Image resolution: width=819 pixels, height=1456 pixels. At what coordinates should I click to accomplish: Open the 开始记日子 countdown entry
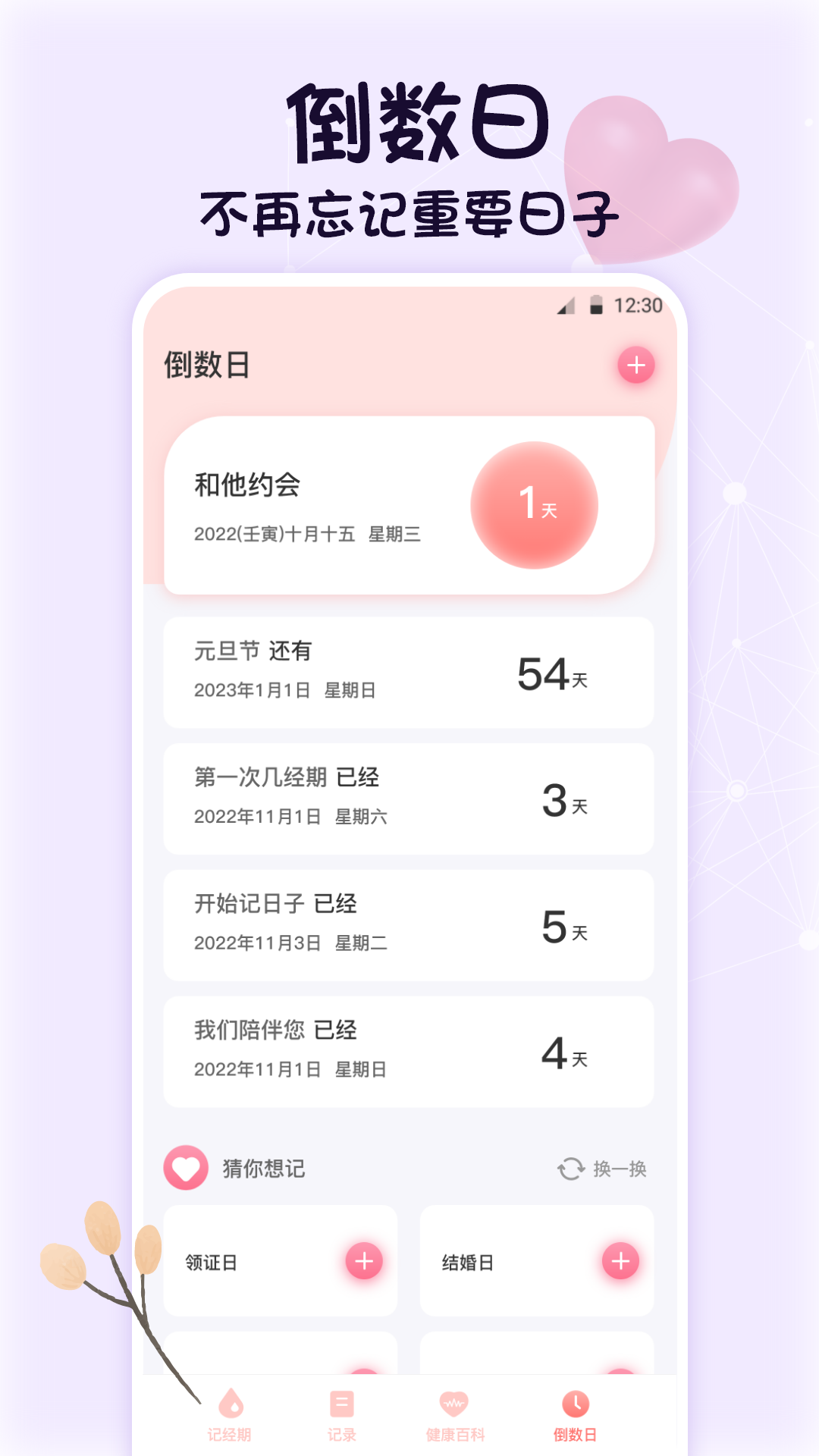pos(408,925)
